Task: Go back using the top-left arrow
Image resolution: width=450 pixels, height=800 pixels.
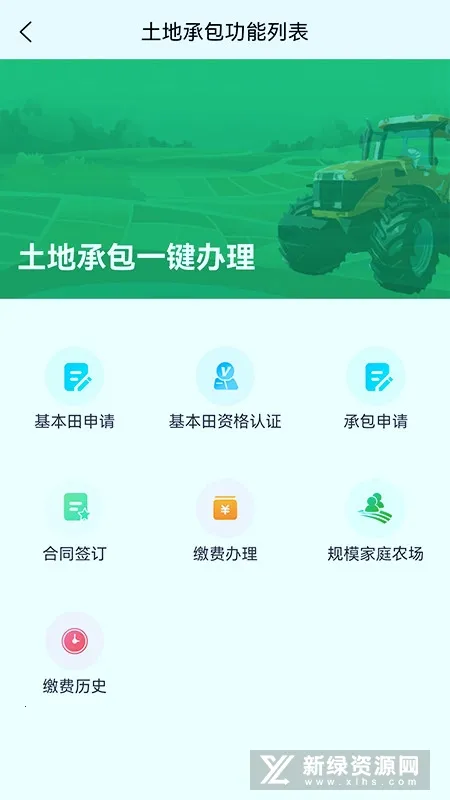Action: pyautogui.click(x=26, y=32)
